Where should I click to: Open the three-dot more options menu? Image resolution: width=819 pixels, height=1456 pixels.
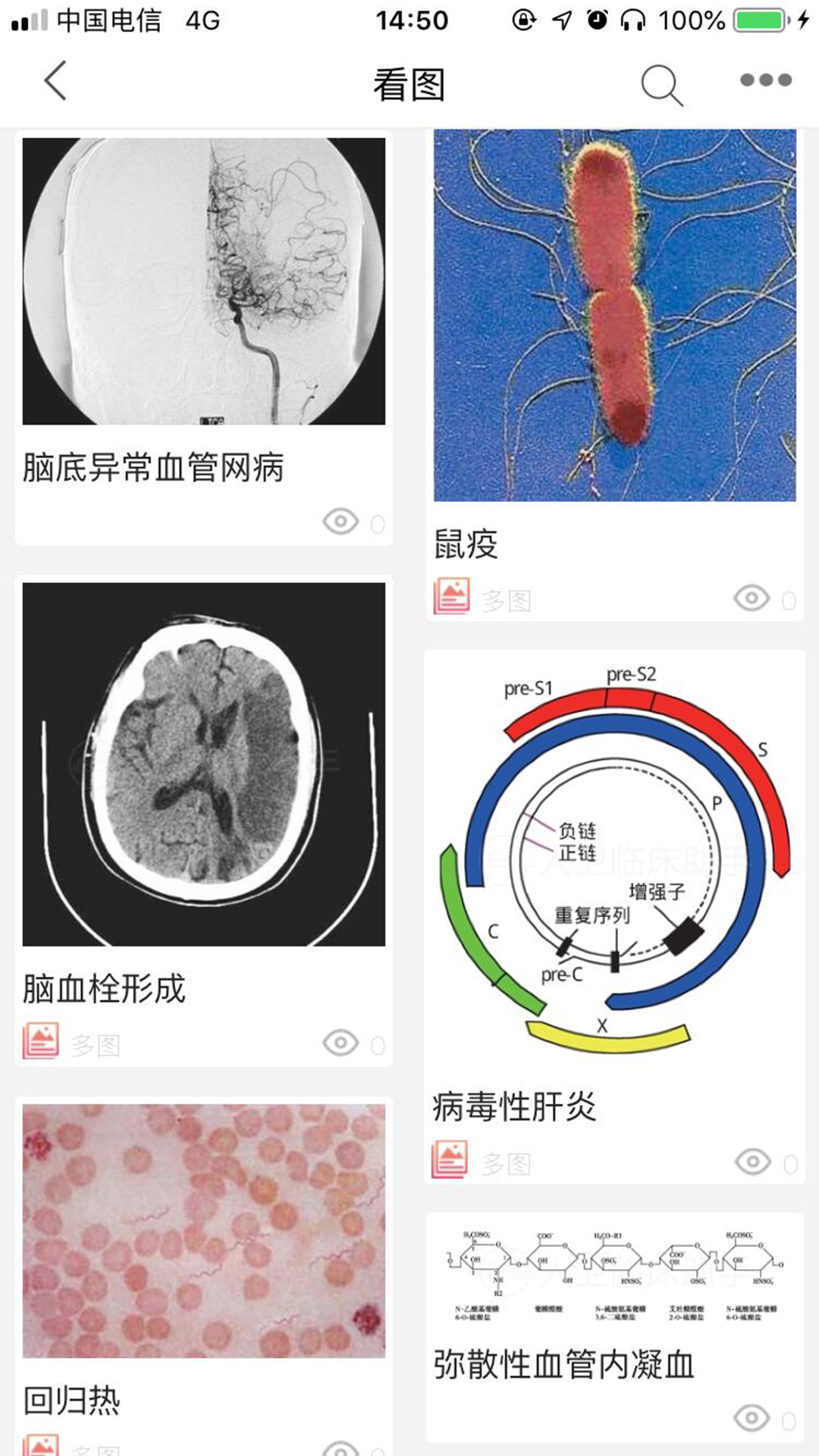[765, 80]
